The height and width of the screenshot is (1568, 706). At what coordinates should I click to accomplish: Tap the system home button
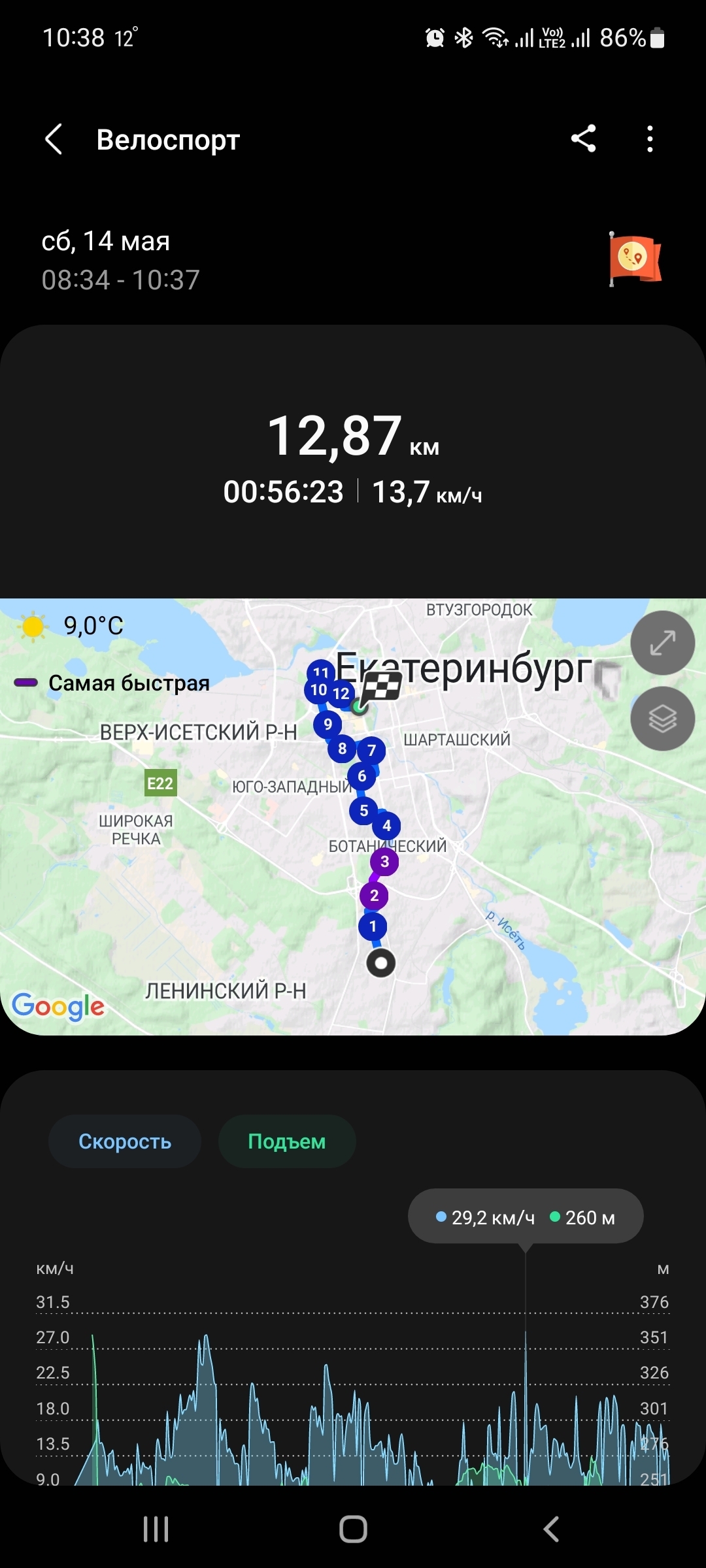point(353,1529)
